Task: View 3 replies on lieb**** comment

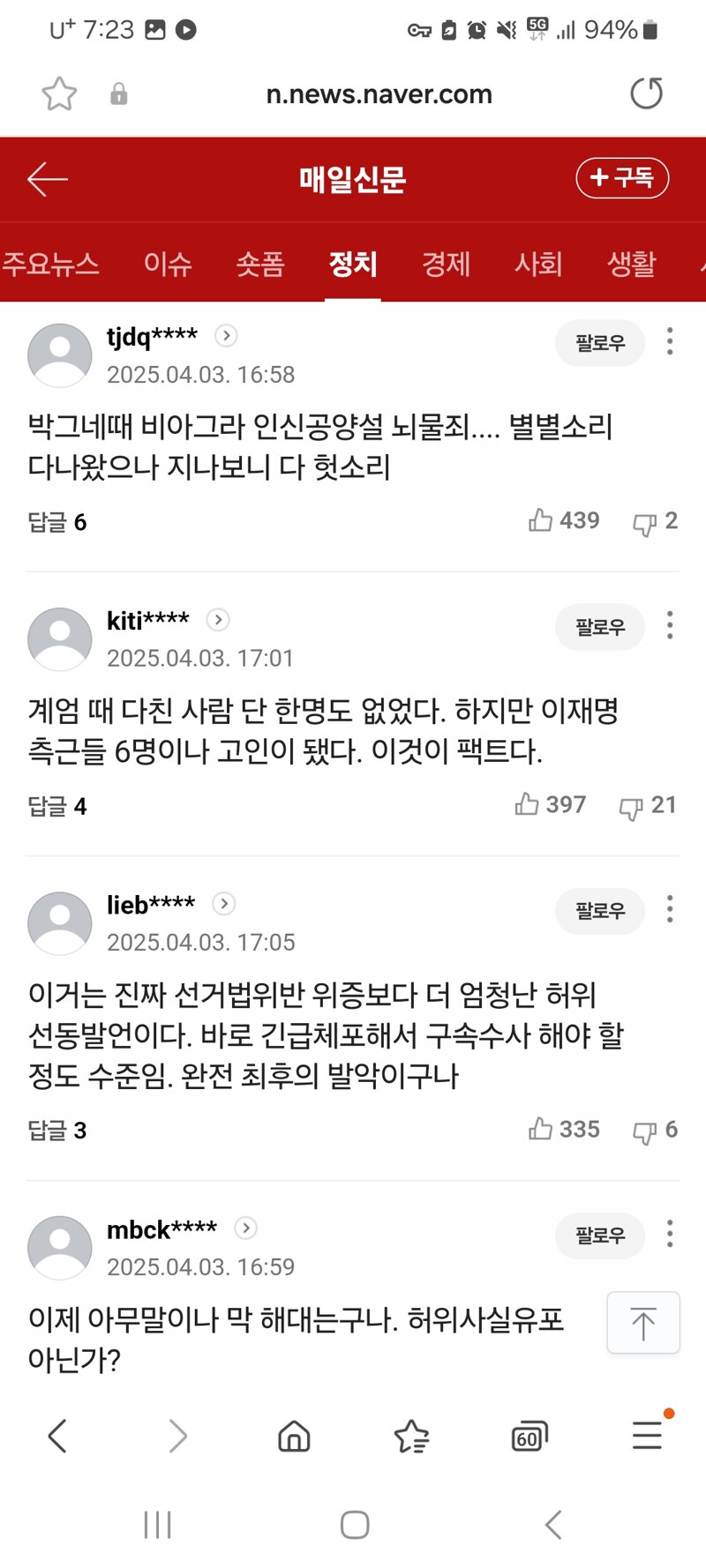Action: click(x=57, y=1131)
